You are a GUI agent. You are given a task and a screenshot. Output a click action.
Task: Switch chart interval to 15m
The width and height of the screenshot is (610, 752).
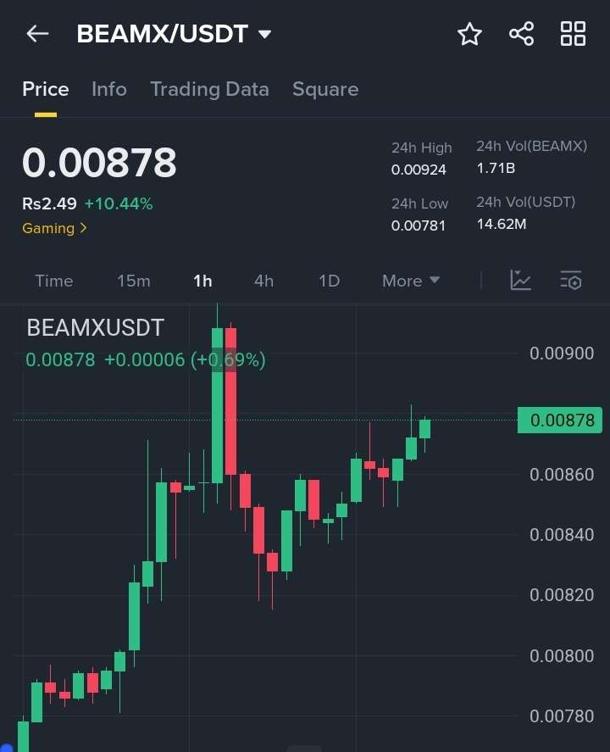pos(133,281)
